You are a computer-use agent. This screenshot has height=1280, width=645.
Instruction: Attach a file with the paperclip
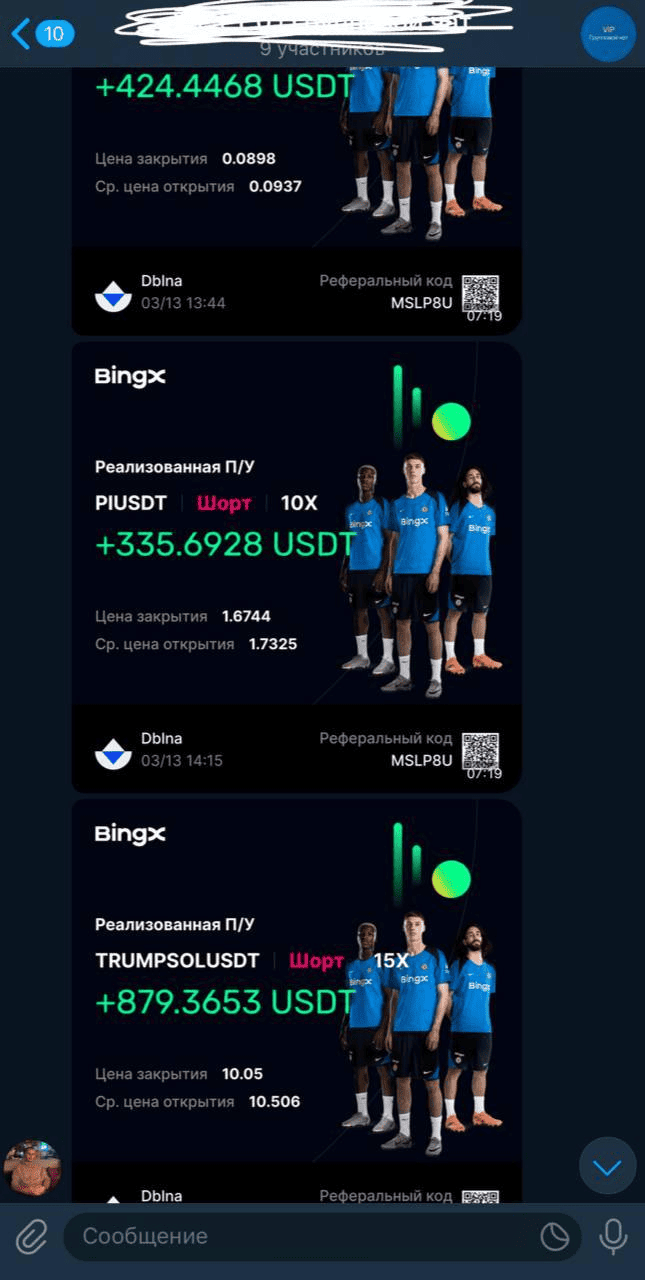pyautogui.click(x=31, y=1237)
